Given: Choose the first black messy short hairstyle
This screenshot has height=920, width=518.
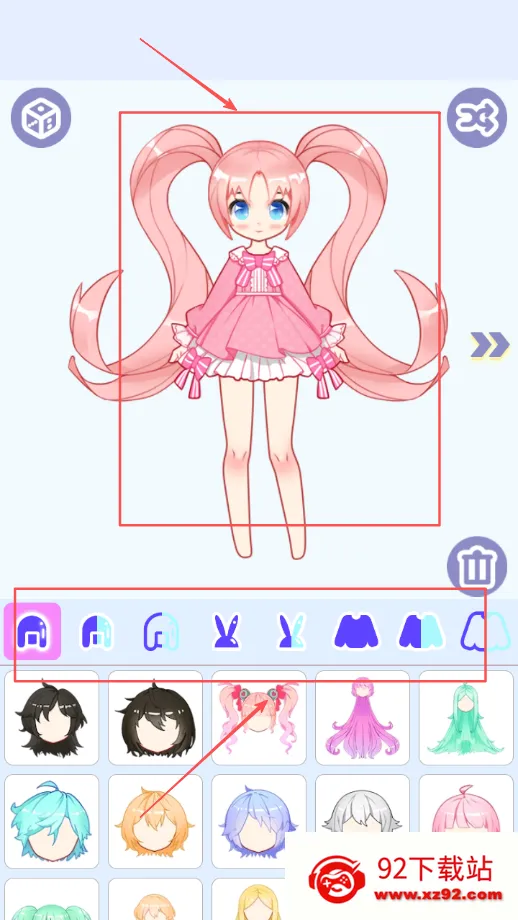Looking at the screenshot, I should [52, 718].
